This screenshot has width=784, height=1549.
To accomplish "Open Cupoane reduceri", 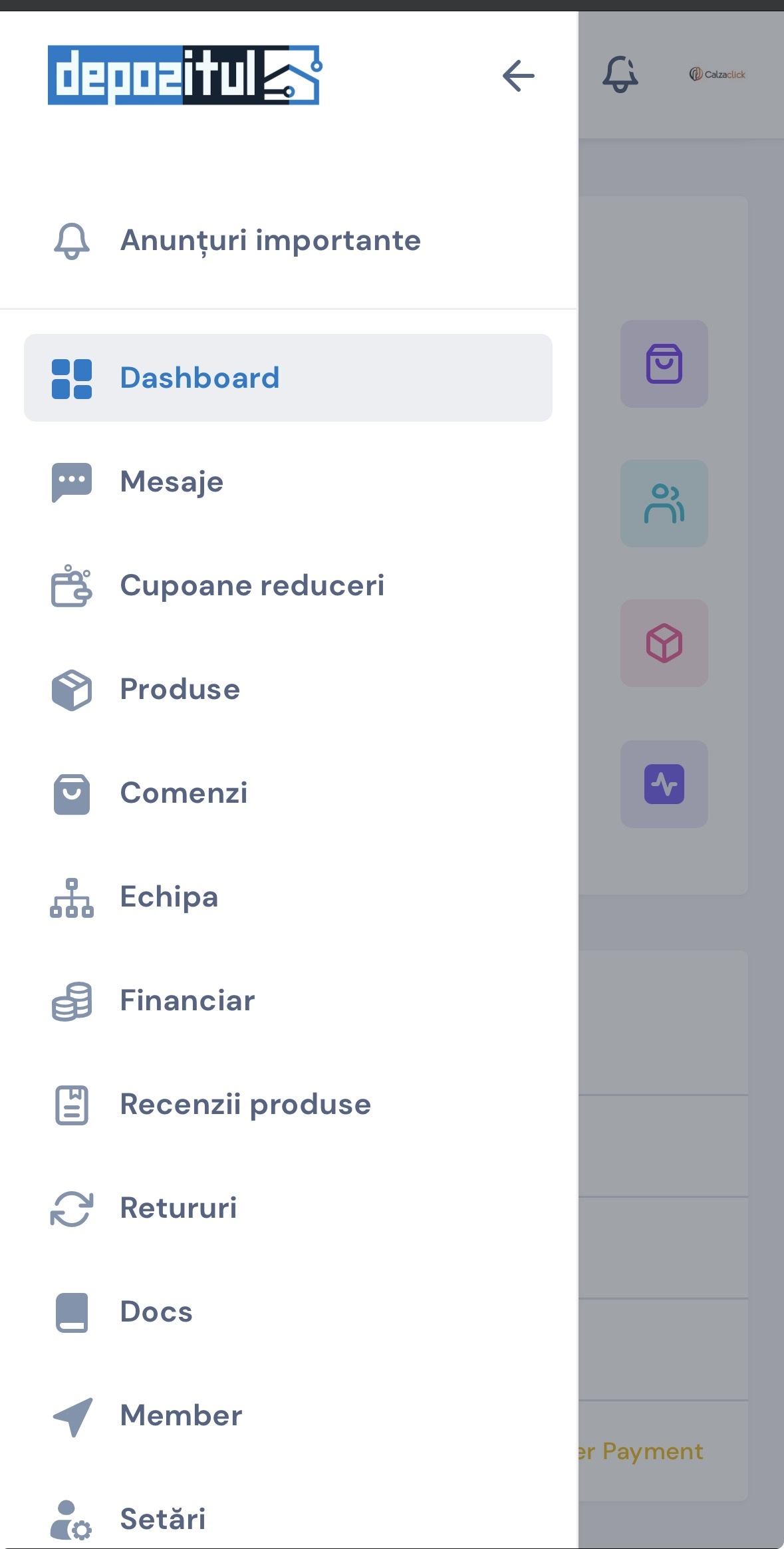I will tap(252, 586).
